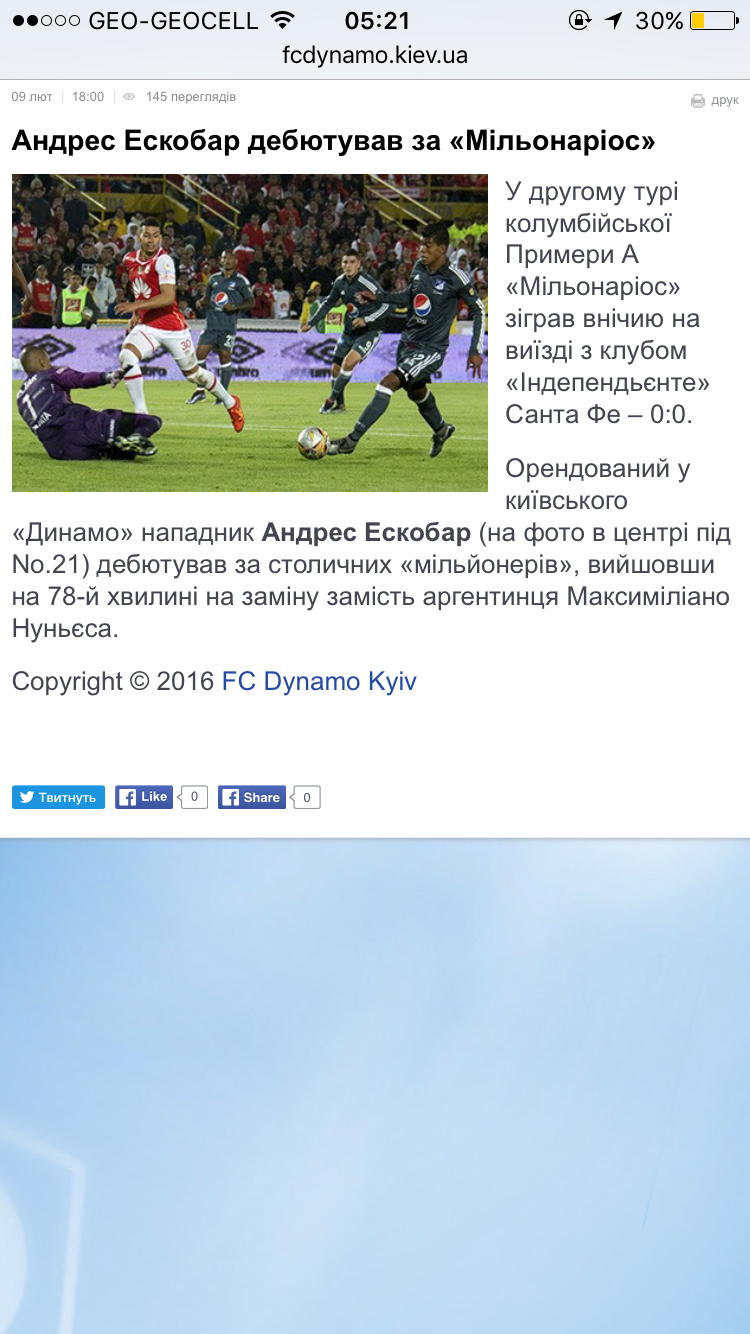Like the article on Facebook
The height and width of the screenshot is (1334, 750).
tap(144, 797)
